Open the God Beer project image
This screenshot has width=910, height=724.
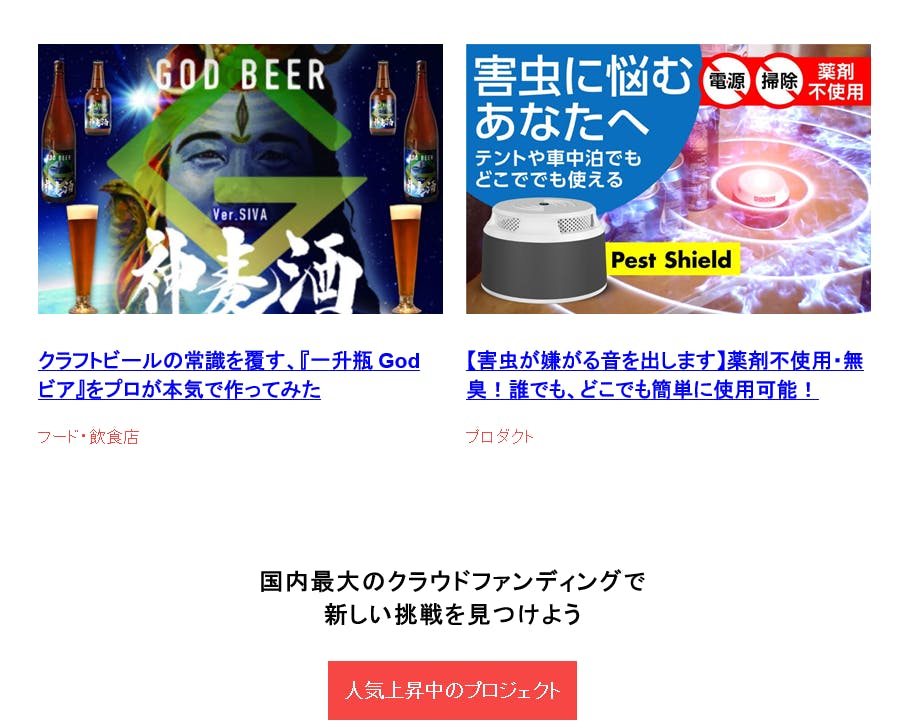pyautogui.click(x=240, y=179)
